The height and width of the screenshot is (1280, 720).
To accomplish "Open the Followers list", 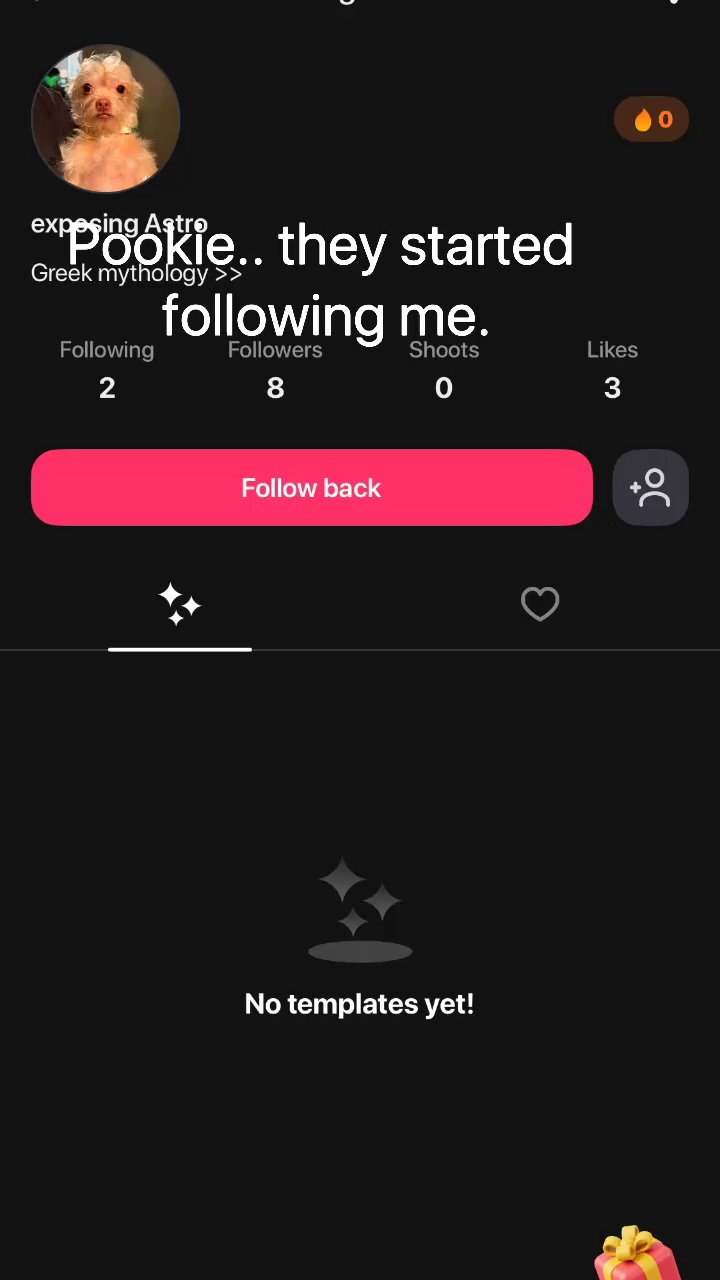I will click(275, 369).
